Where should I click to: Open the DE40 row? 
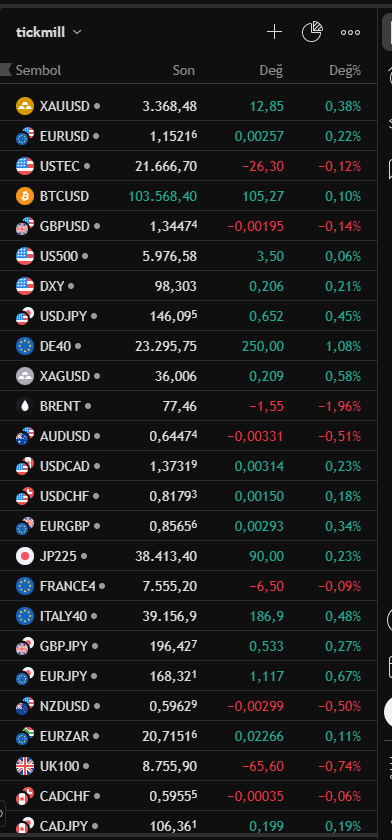tap(189, 346)
